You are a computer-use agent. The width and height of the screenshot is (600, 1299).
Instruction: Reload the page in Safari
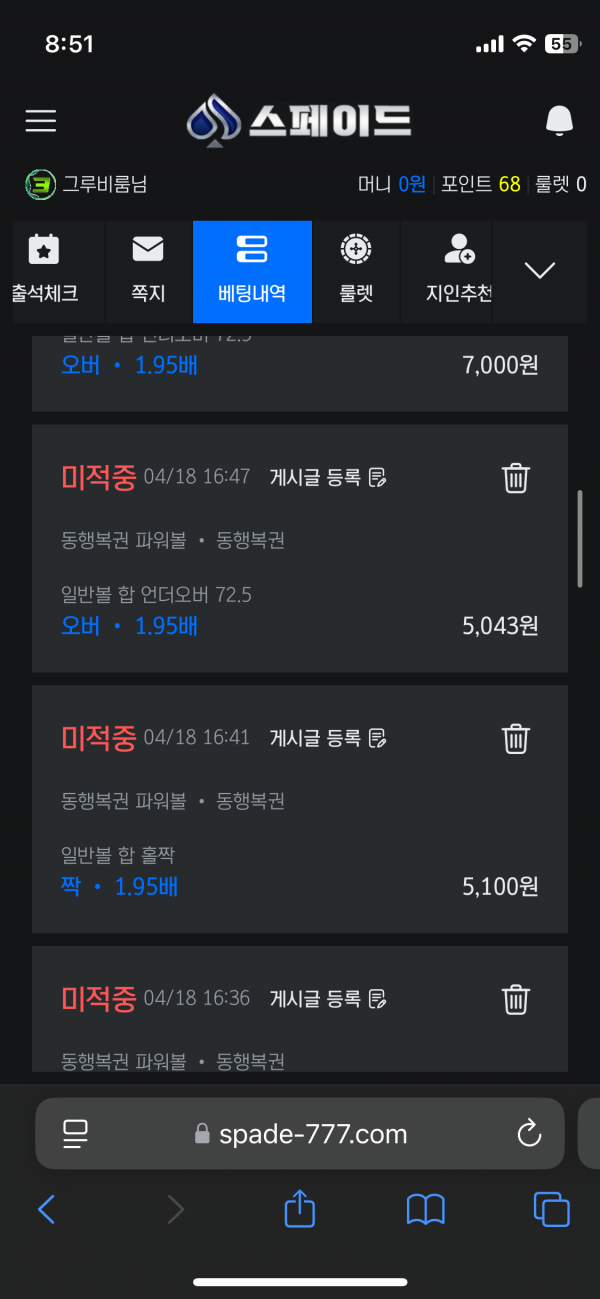tap(528, 1134)
